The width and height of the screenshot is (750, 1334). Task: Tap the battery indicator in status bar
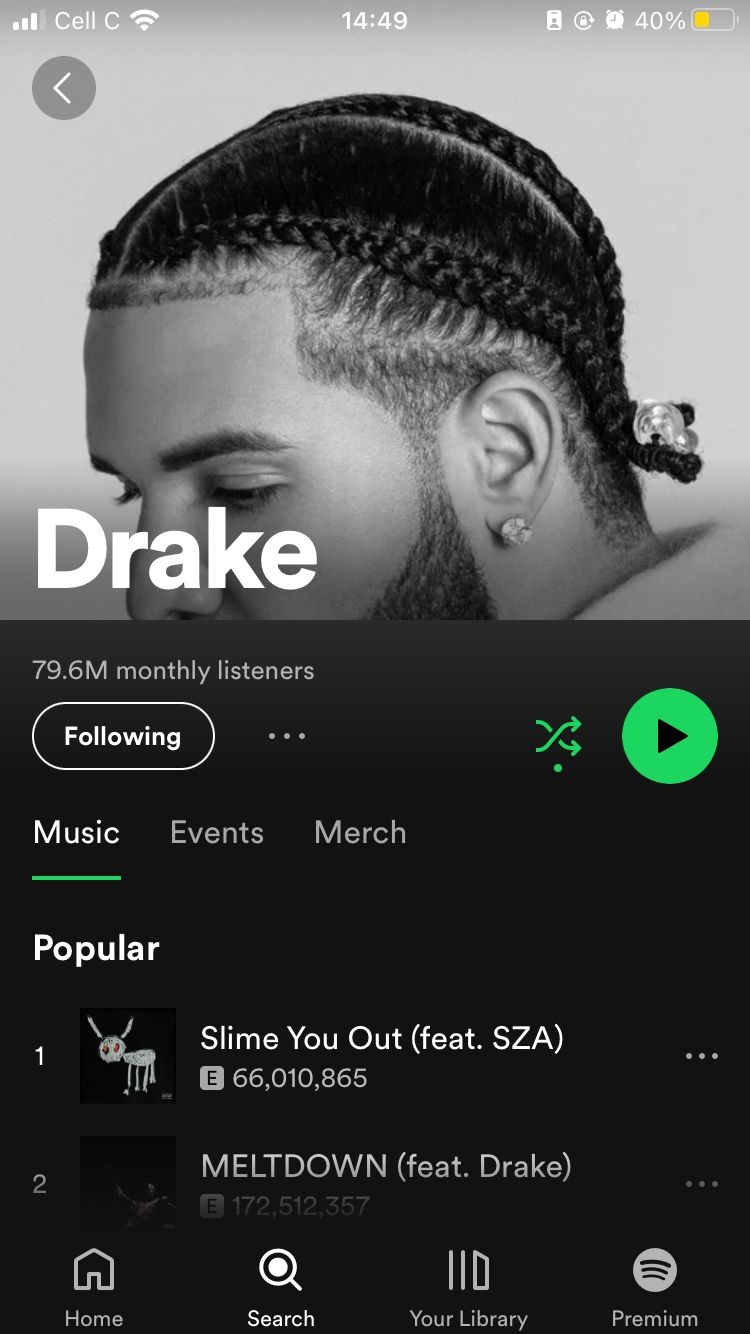(714, 18)
